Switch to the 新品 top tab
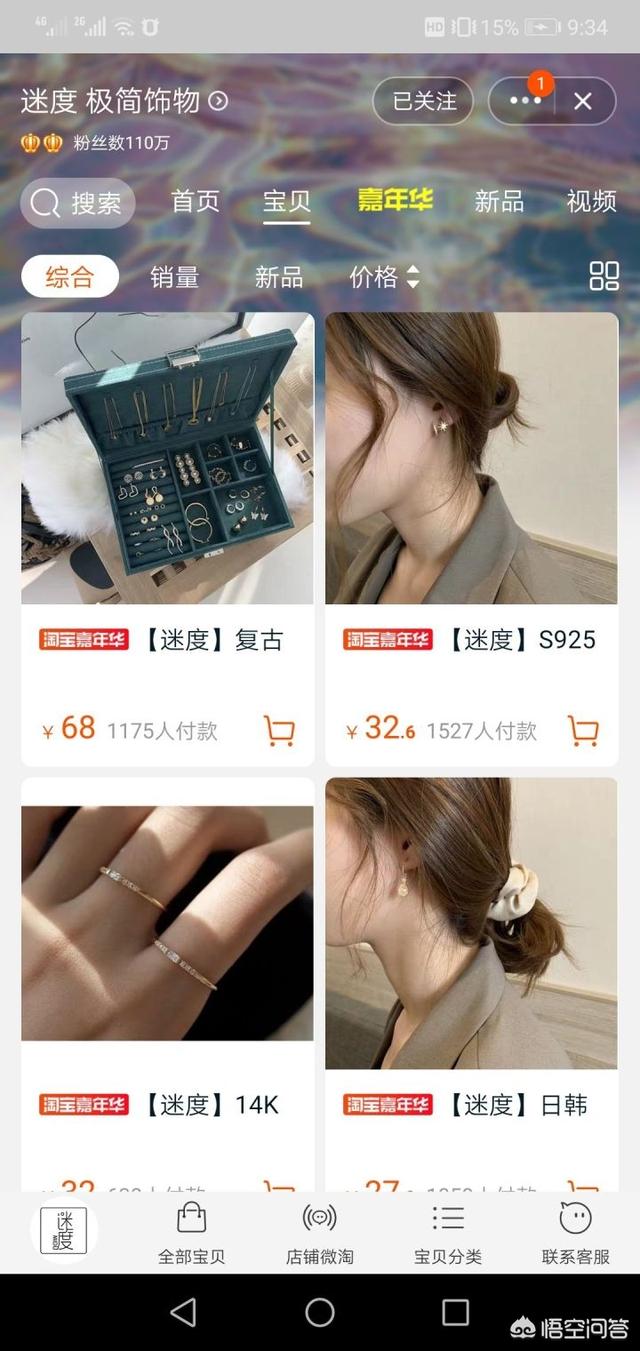The image size is (640, 1351). tap(499, 202)
